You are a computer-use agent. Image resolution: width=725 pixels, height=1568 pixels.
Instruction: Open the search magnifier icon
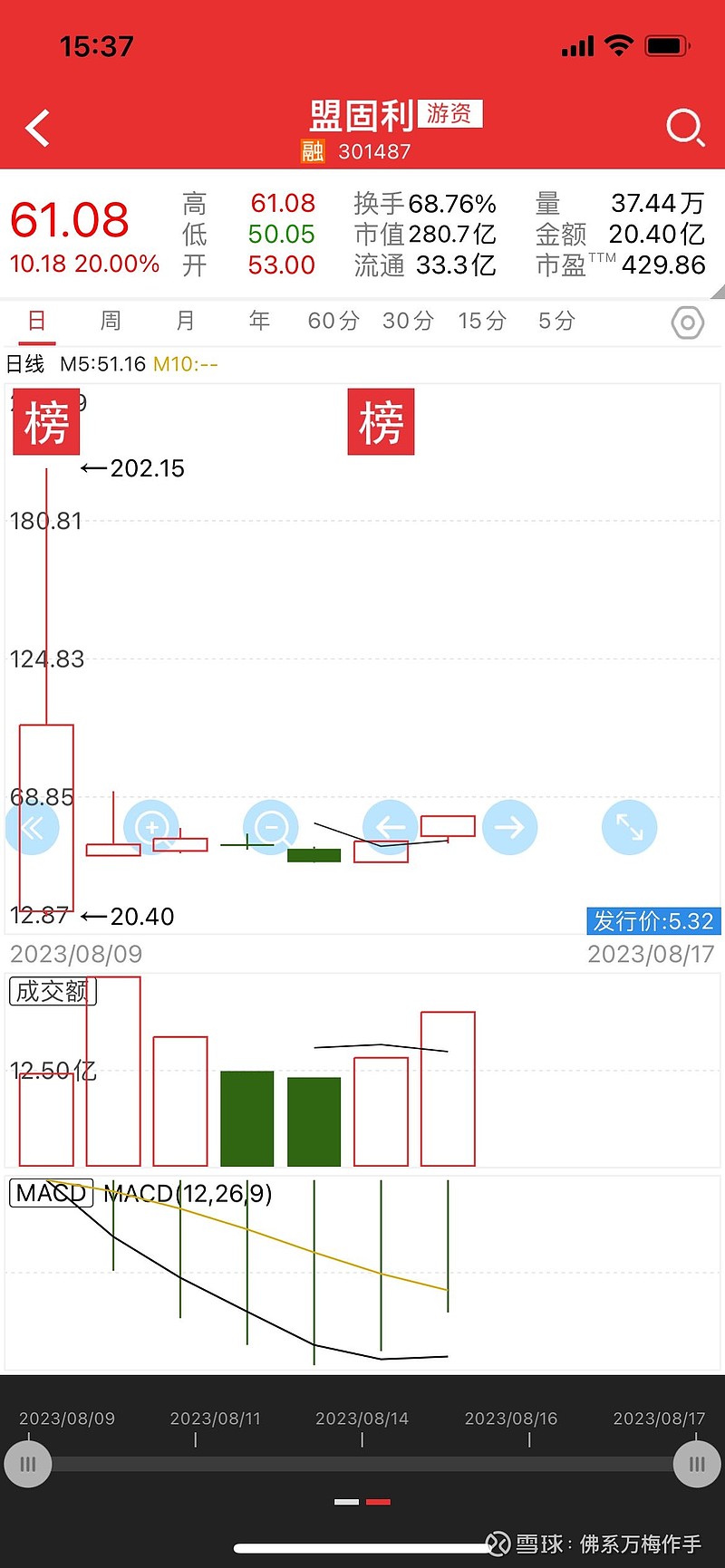pyautogui.click(x=685, y=128)
